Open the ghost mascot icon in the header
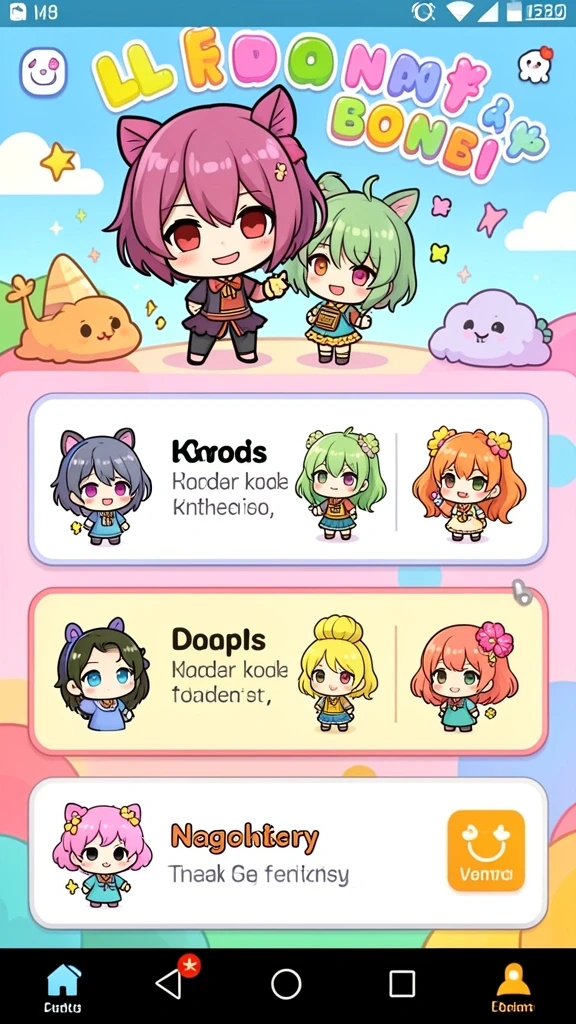 [534, 65]
